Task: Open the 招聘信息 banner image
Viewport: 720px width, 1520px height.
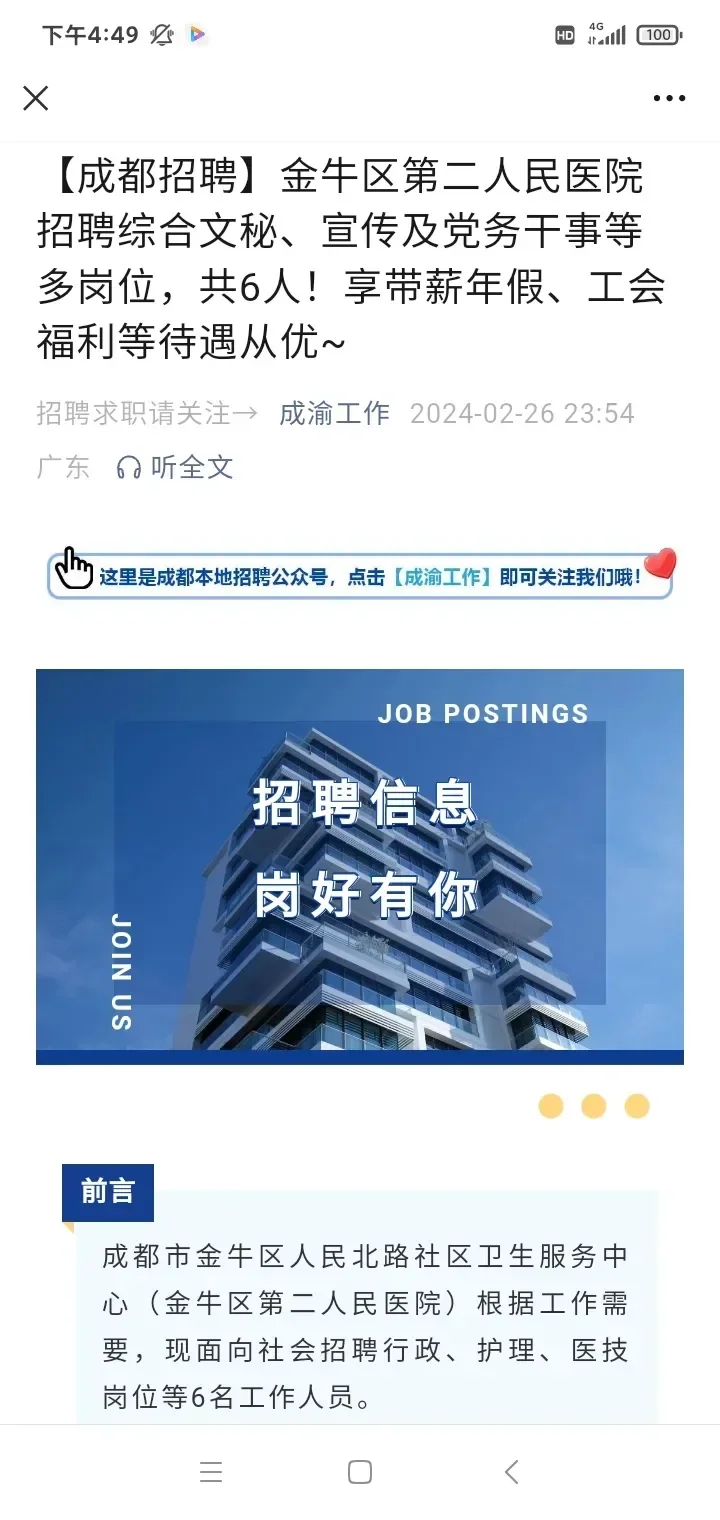Action: click(x=360, y=866)
